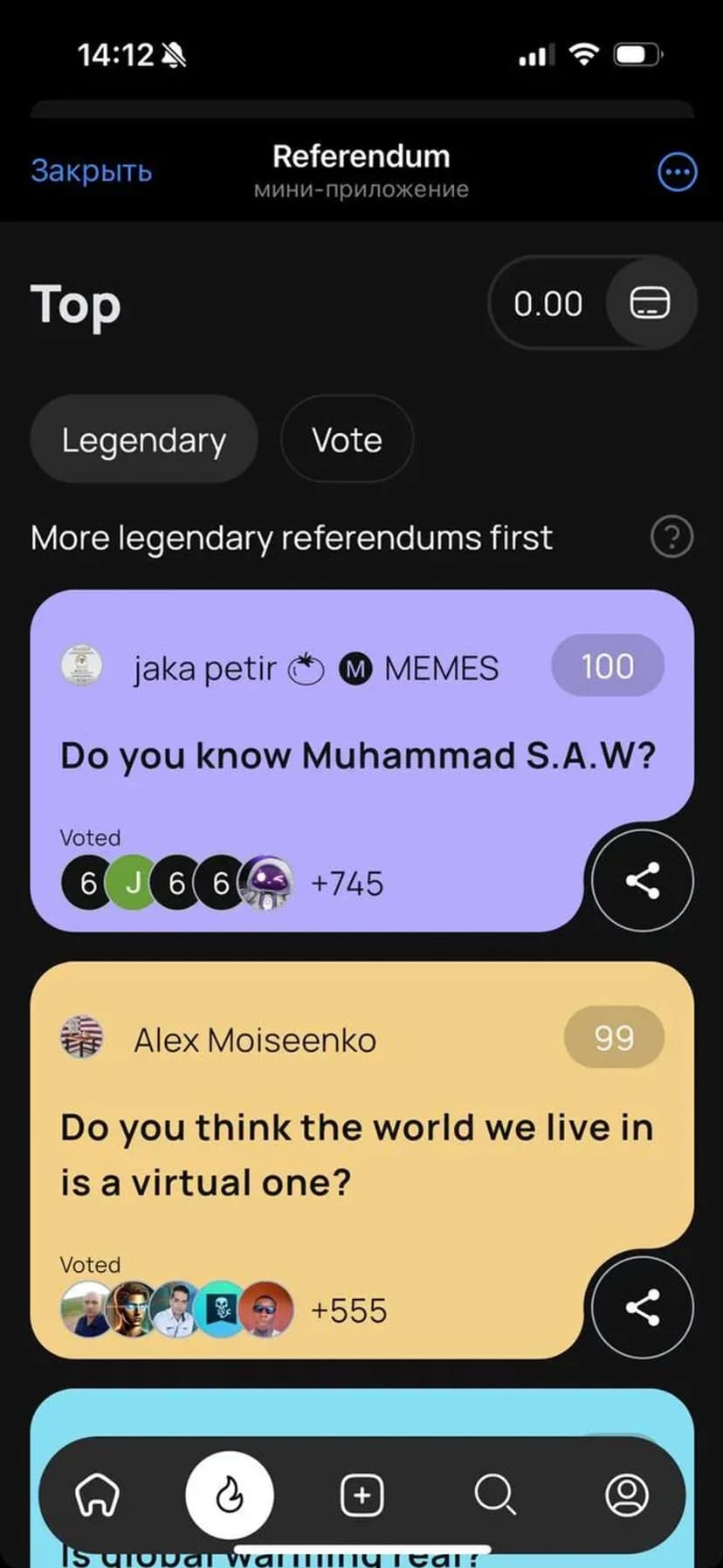Select the flame Top tab
The height and width of the screenshot is (1568, 723).
click(230, 1495)
